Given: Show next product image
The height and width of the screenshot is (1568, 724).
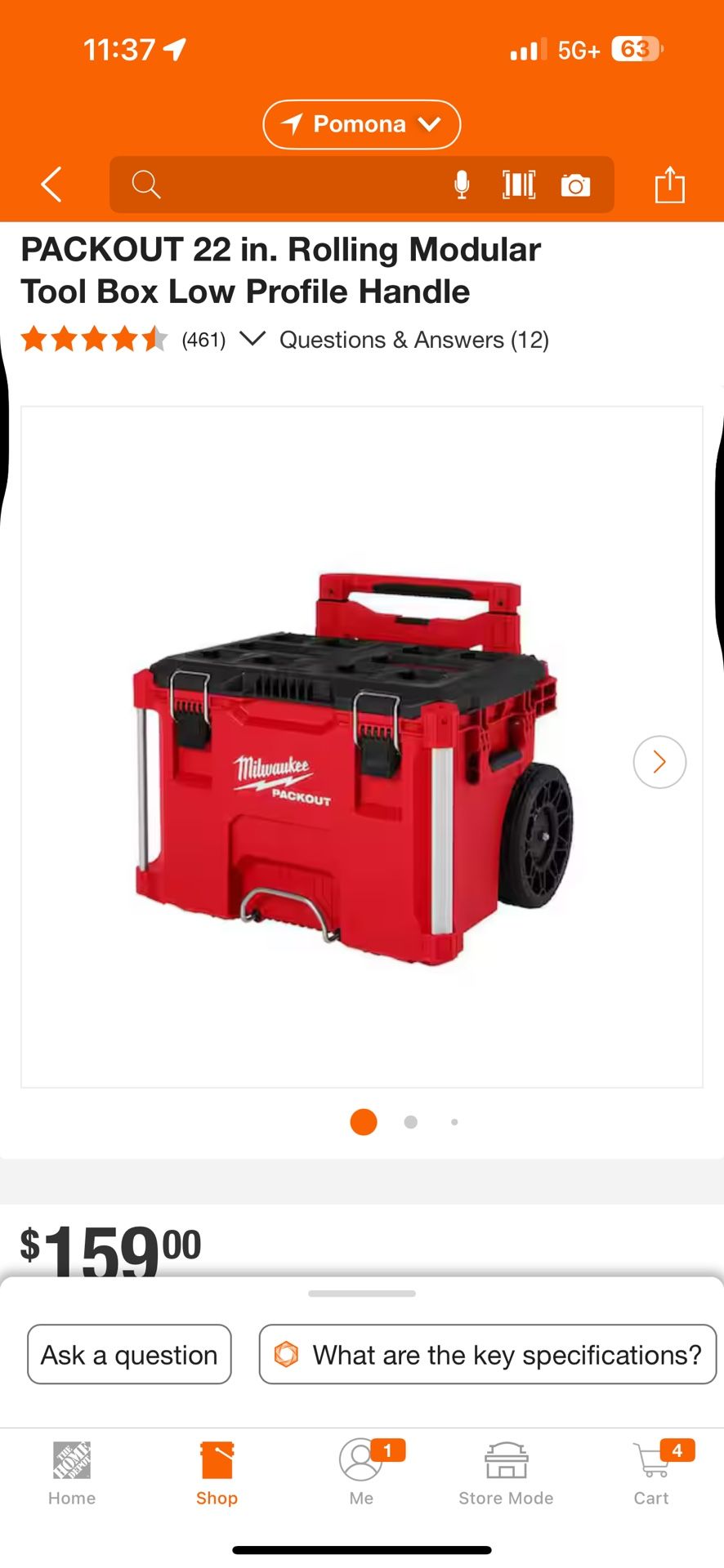Looking at the screenshot, I should 659,762.
